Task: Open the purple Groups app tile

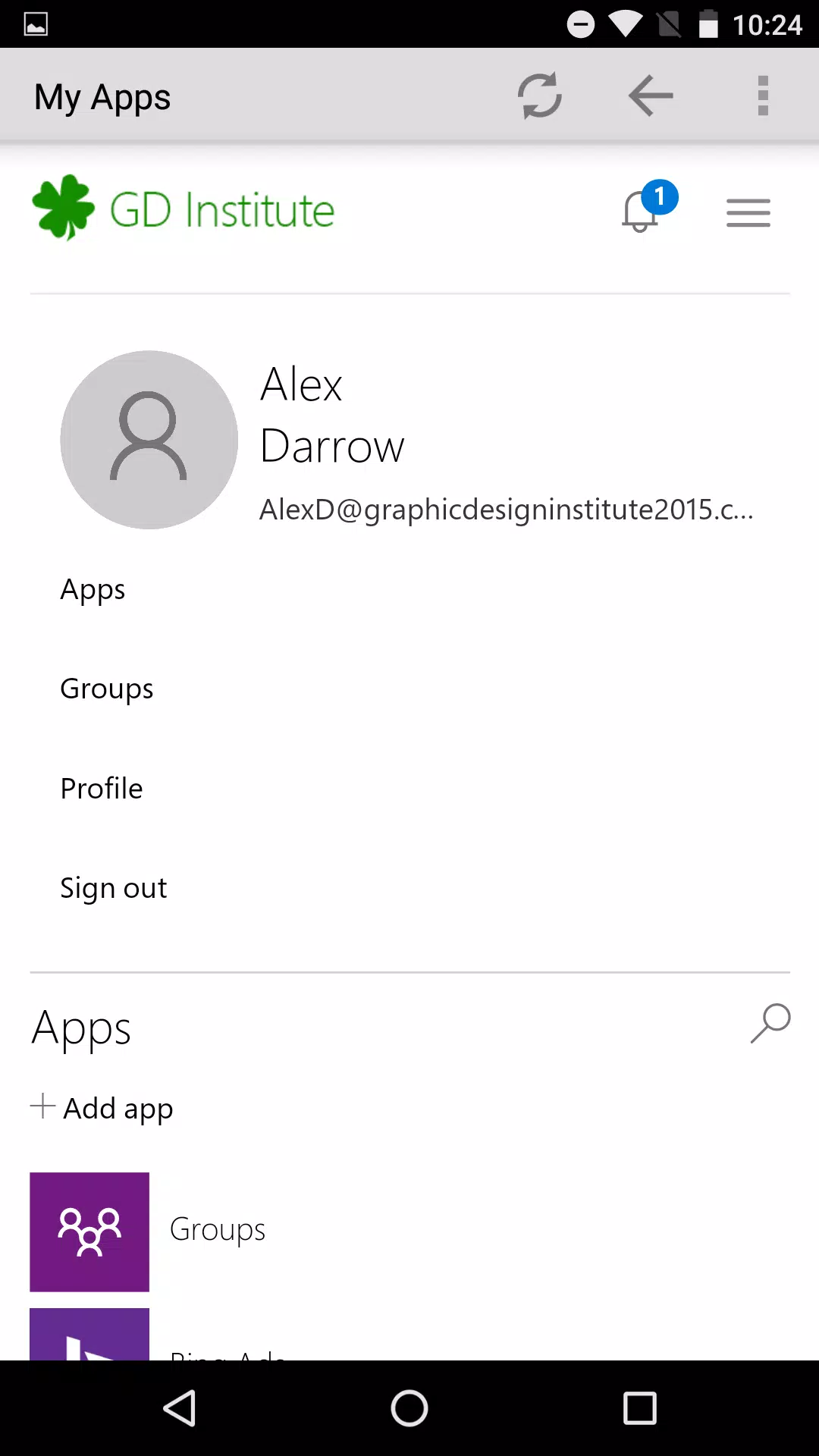Action: [89, 1232]
